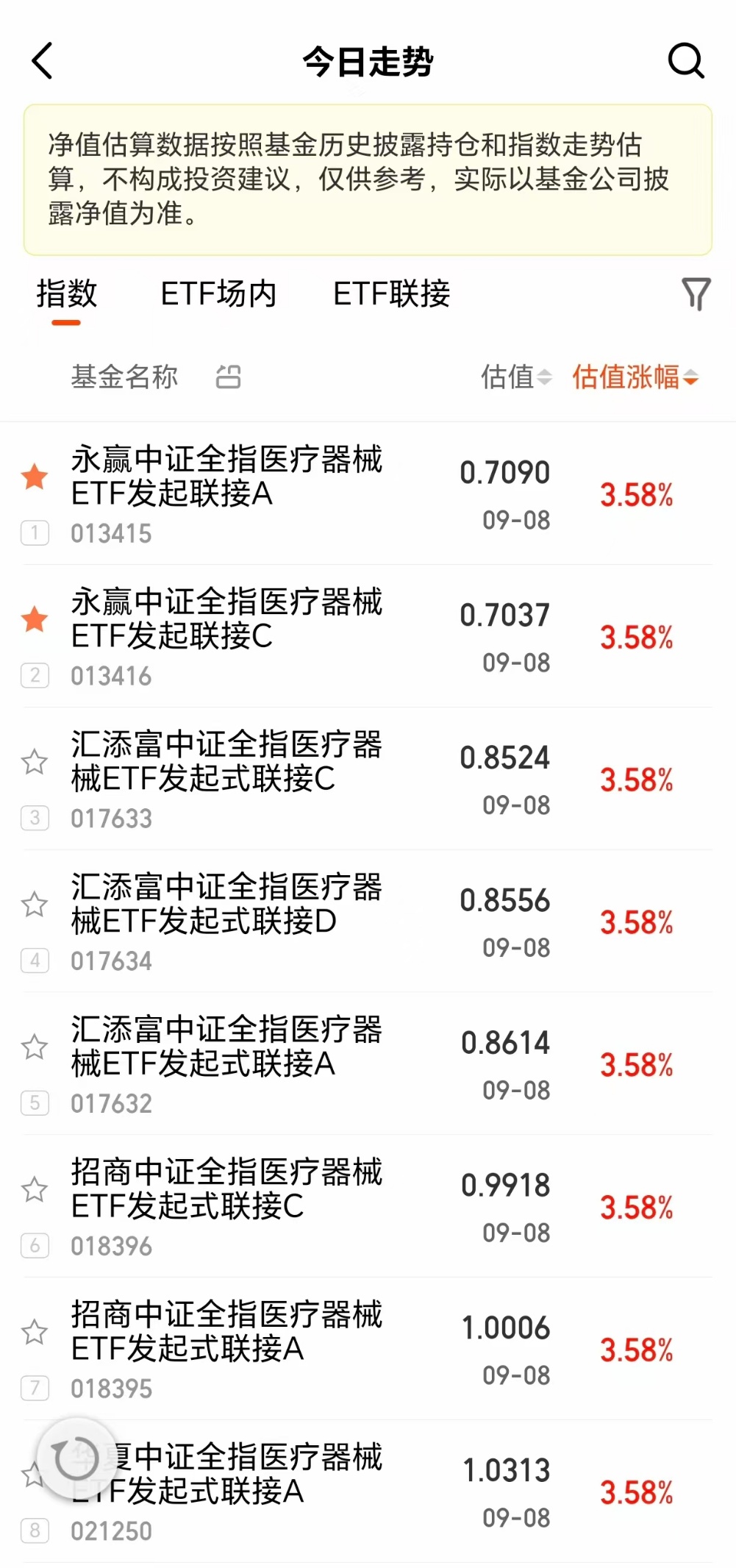Unfavorite 永赢中证全指医疗器械ETF发起联接C star
Screen dimensions: 736x1568
click(x=35, y=621)
